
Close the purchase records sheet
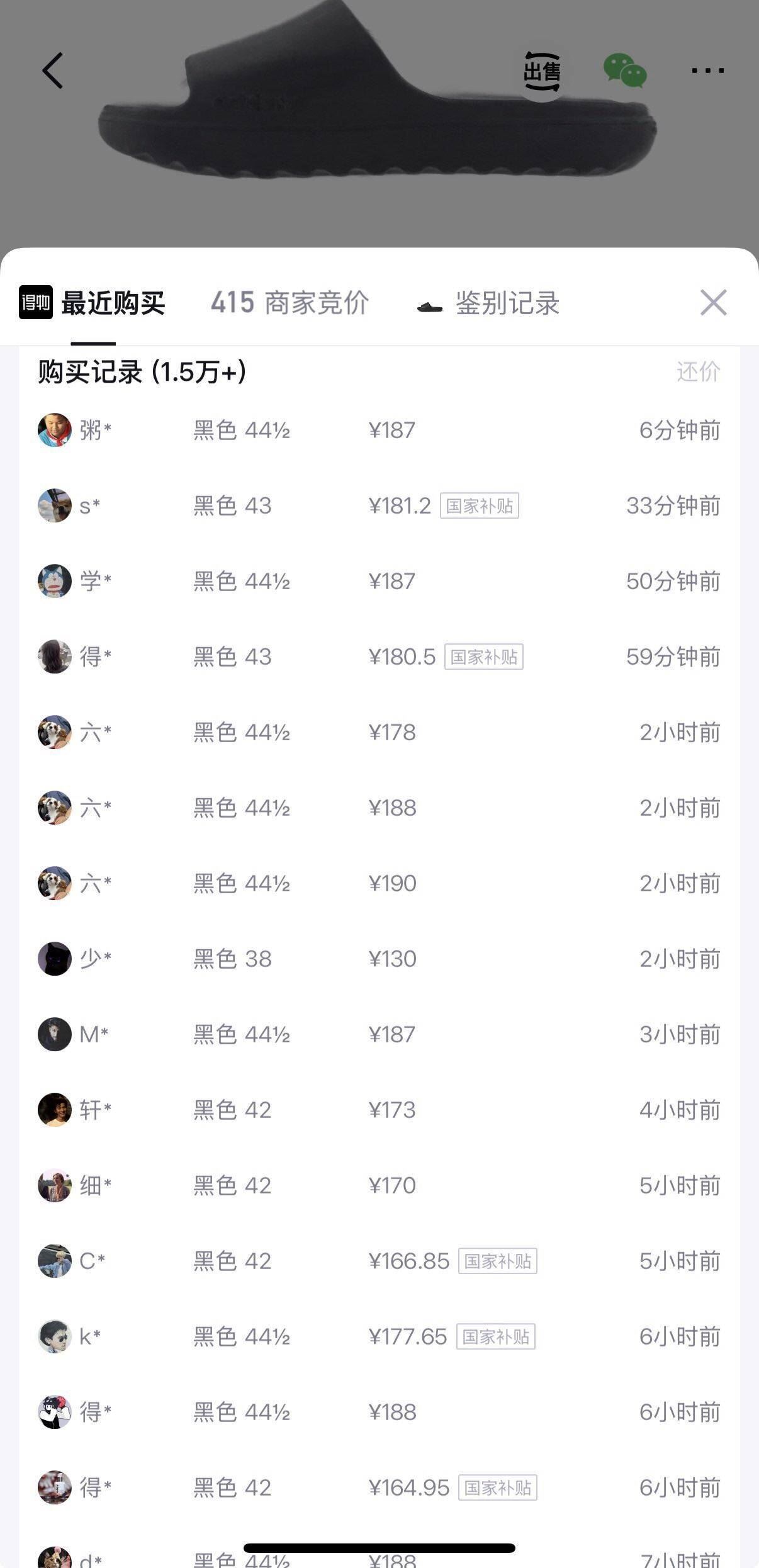point(714,303)
